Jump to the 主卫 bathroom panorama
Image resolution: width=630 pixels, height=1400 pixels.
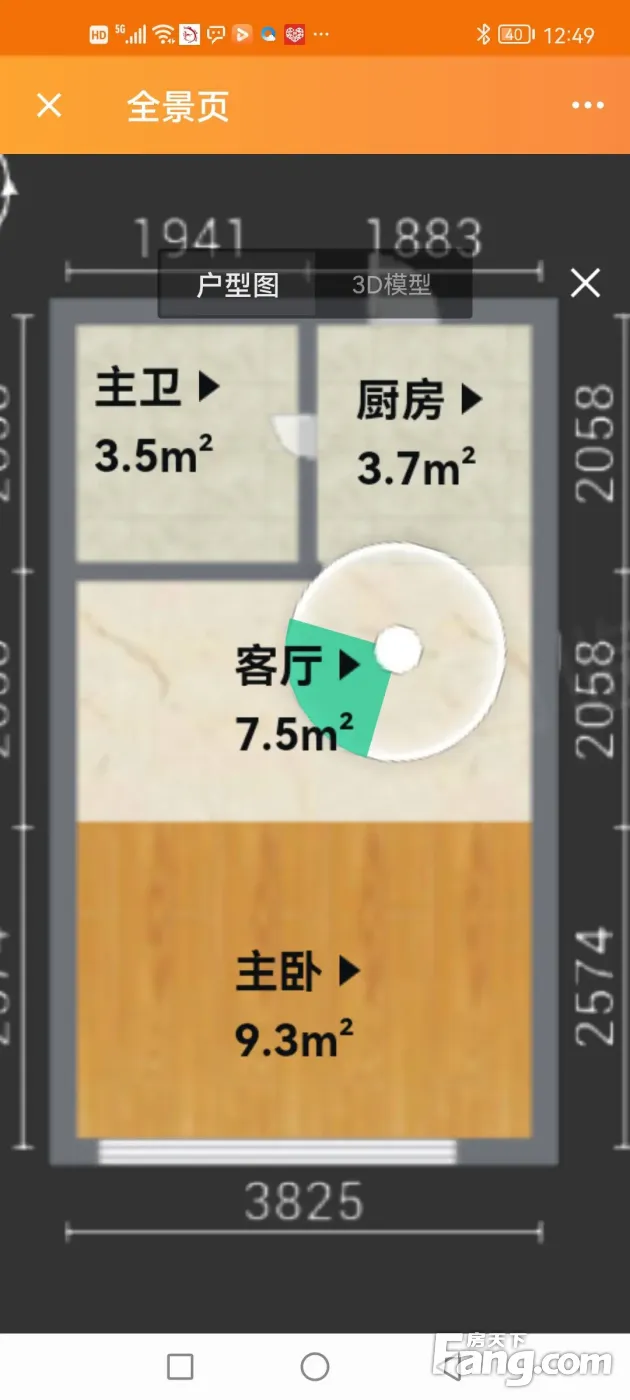(157, 387)
